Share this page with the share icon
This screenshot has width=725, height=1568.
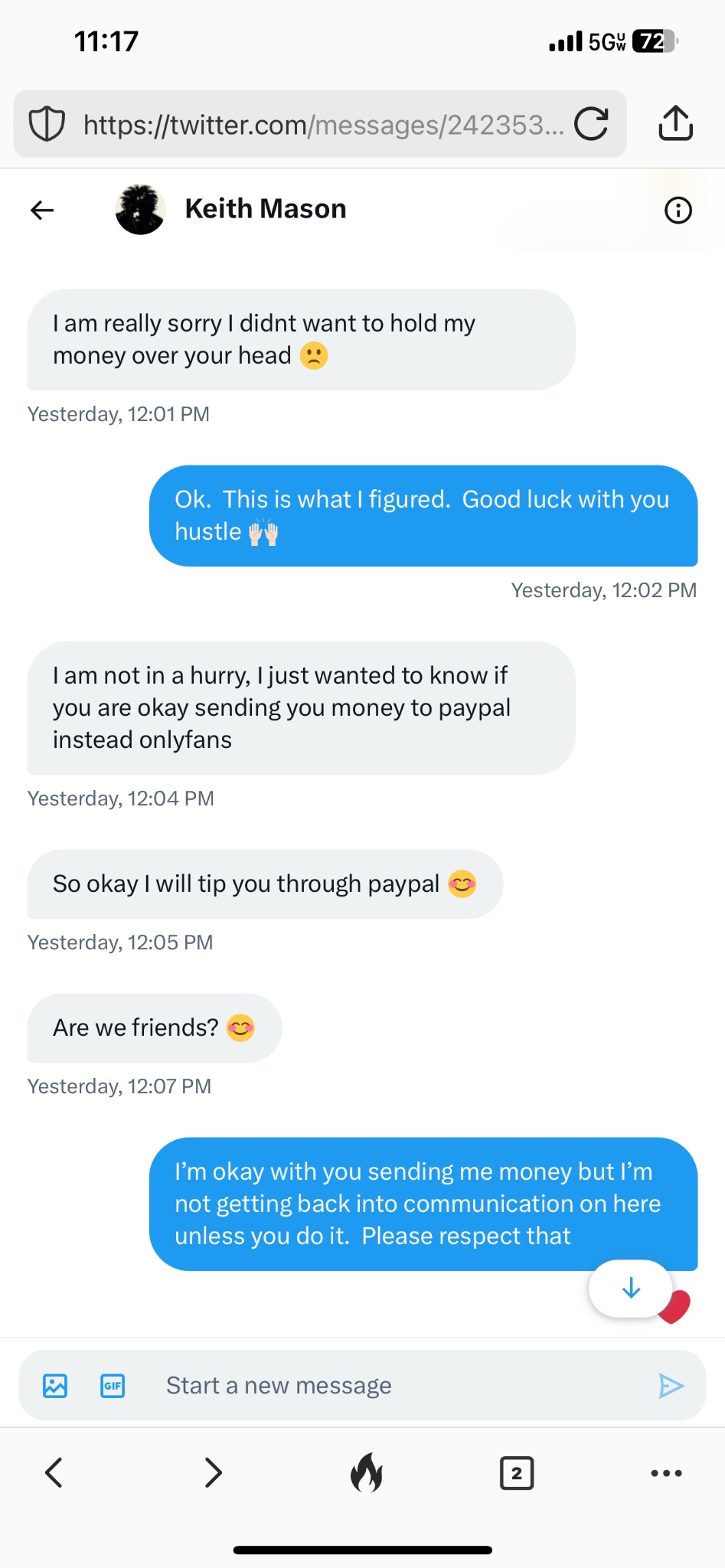[x=675, y=122]
